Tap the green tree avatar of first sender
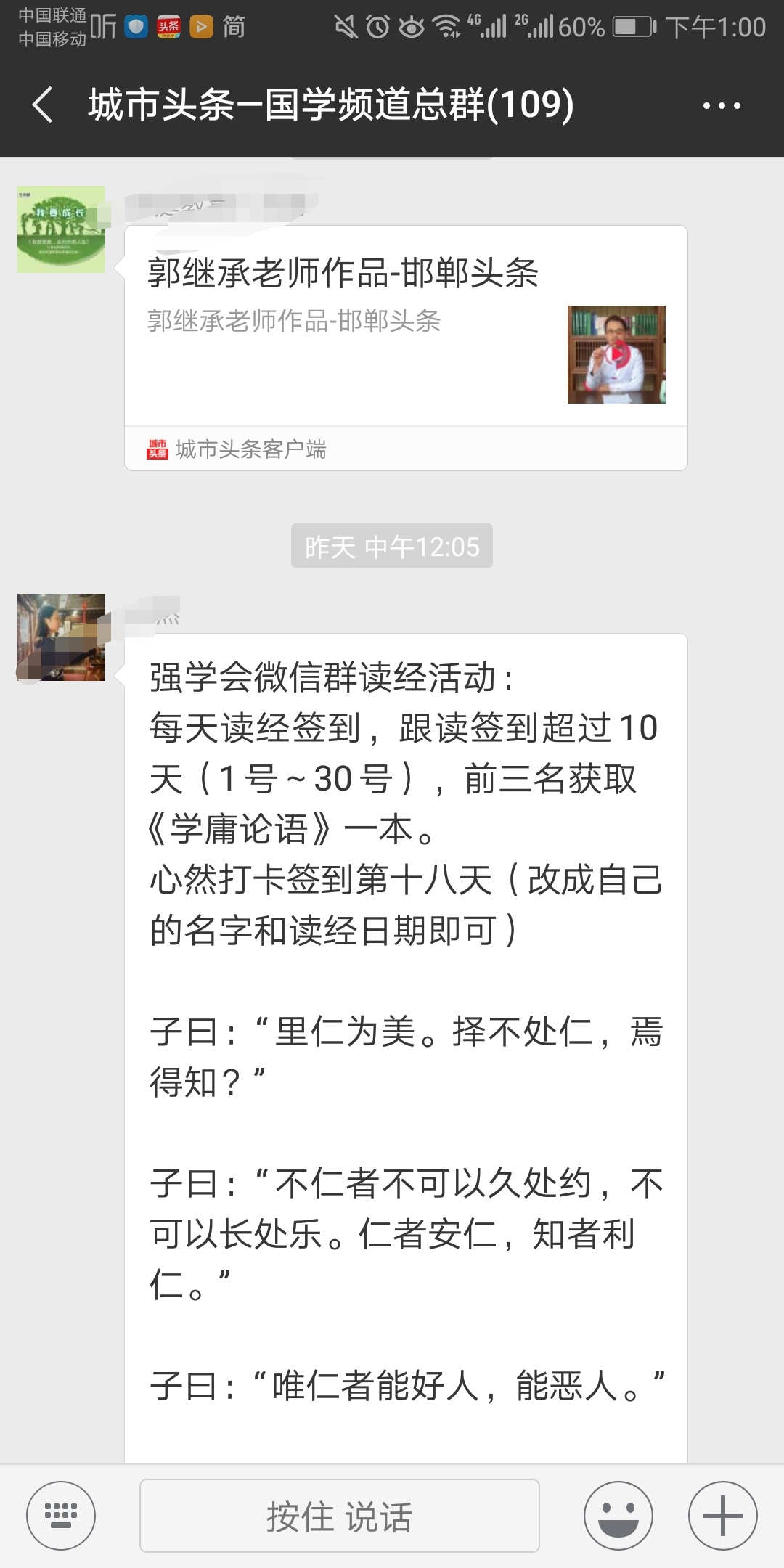The image size is (784, 1568). coord(61,229)
